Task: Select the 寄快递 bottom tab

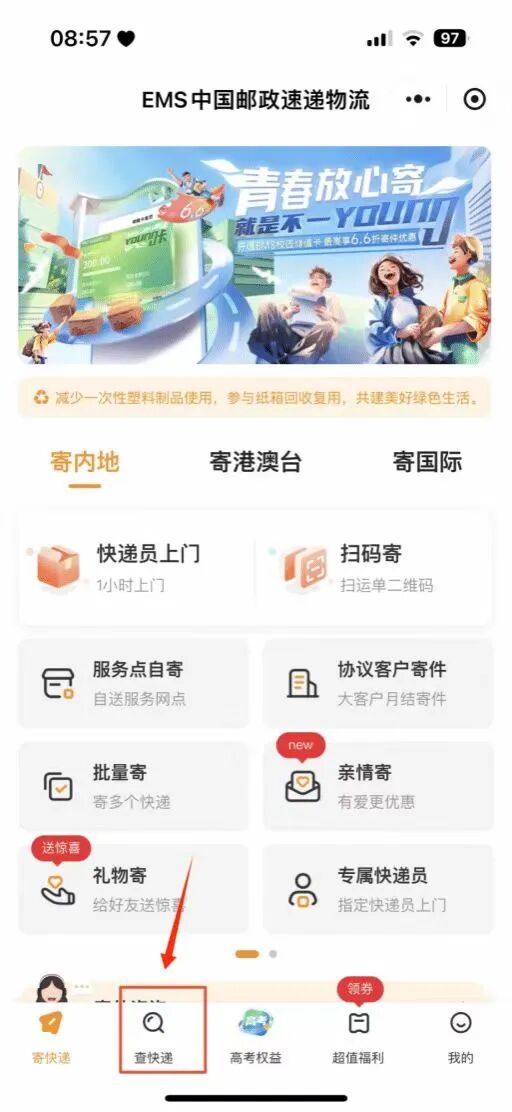Action: (52, 1038)
